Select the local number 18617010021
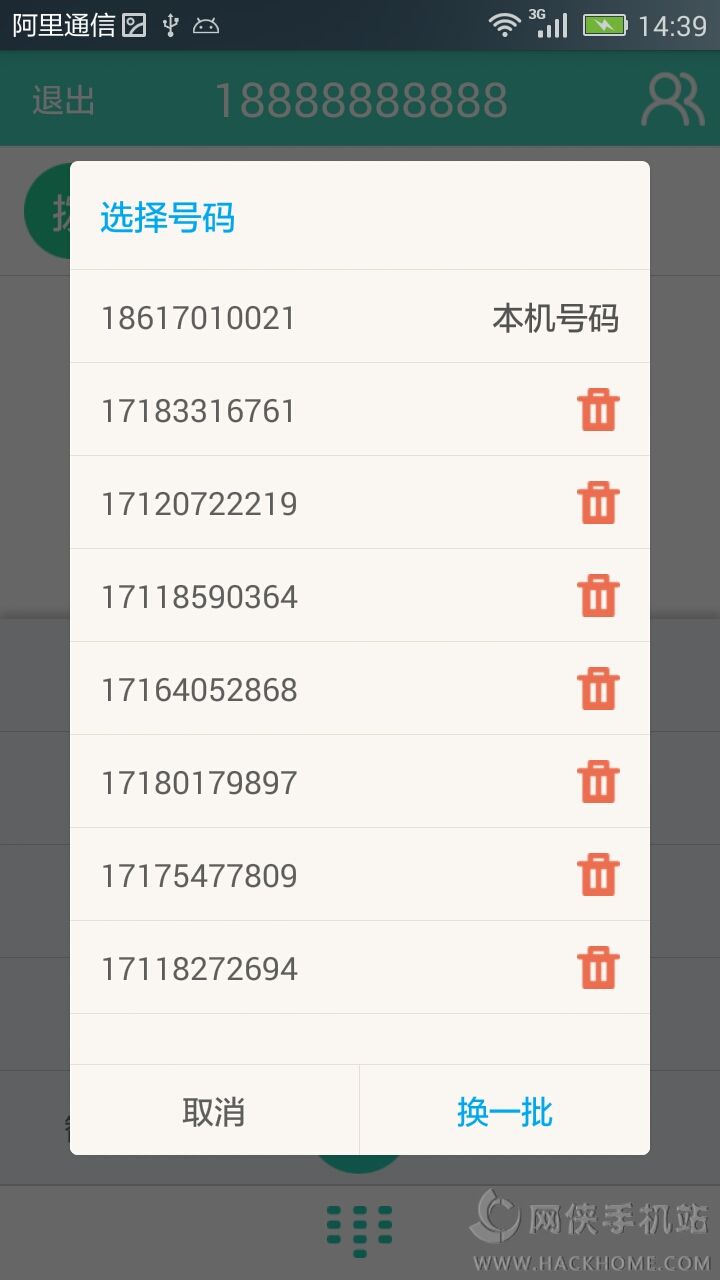 (x=197, y=317)
